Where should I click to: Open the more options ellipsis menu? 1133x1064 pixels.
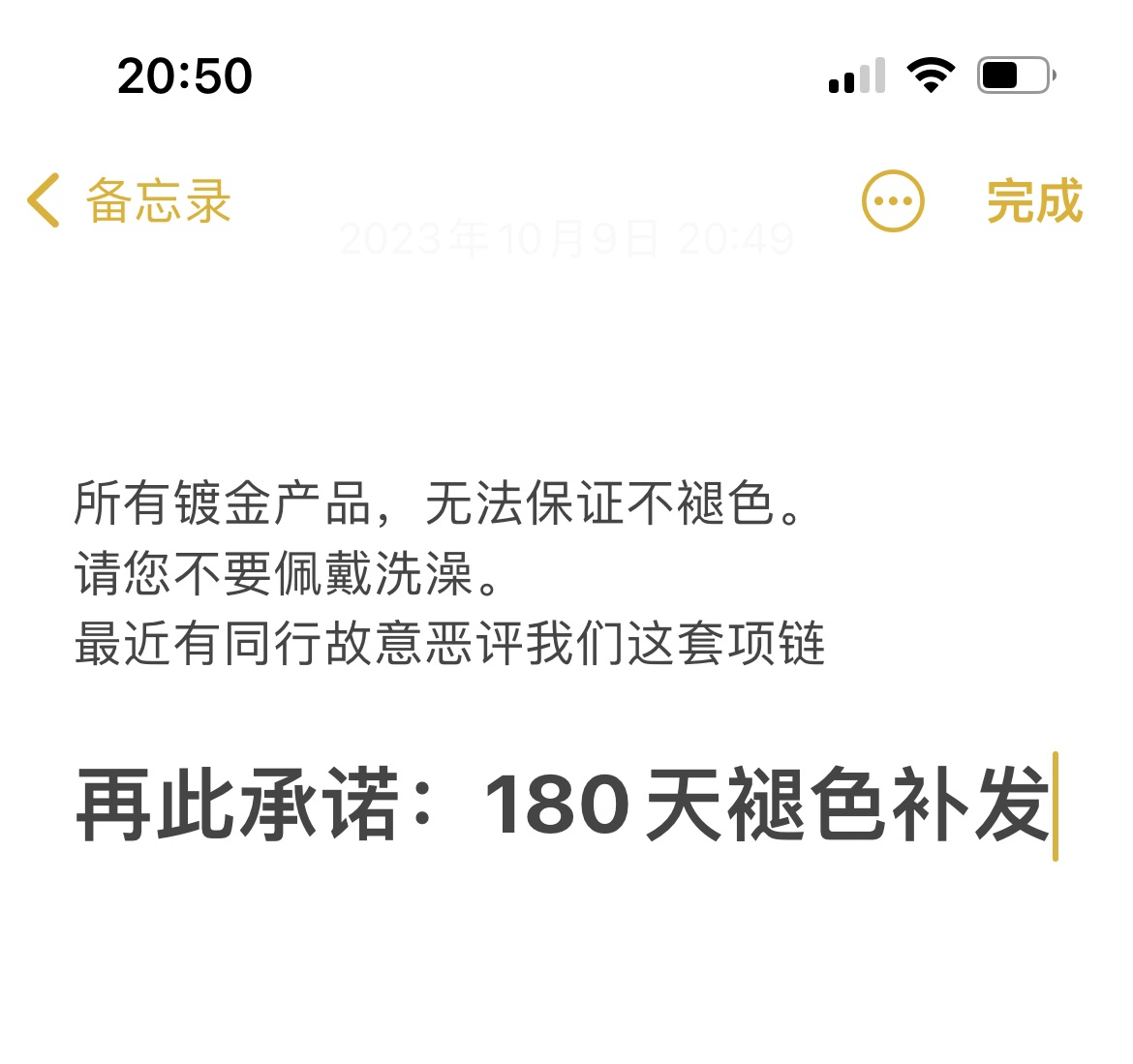(x=893, y=200)
